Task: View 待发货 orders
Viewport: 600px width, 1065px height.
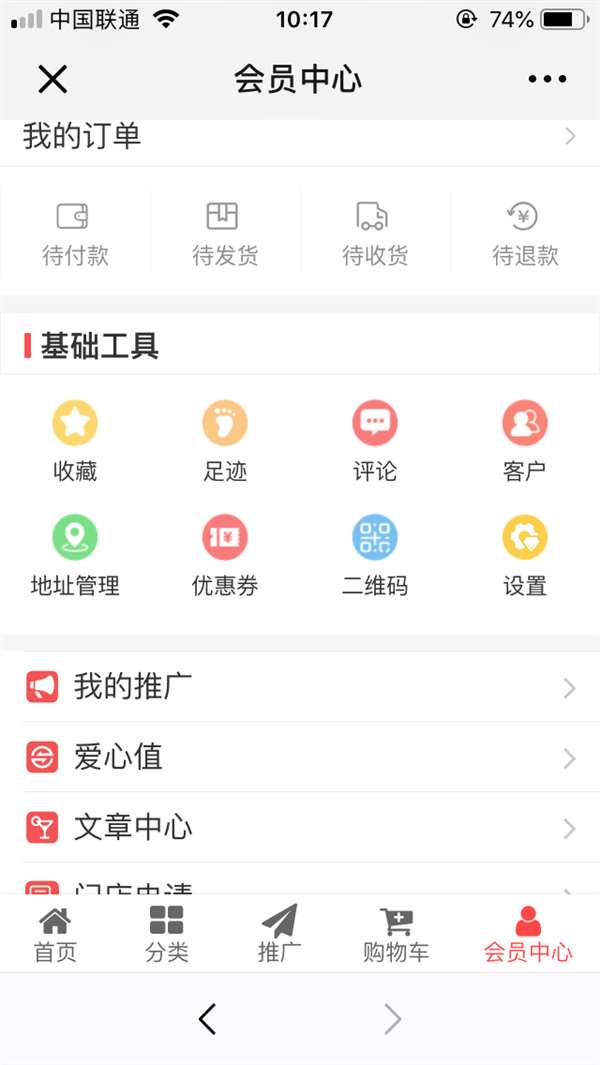Action: coord(225,234)
